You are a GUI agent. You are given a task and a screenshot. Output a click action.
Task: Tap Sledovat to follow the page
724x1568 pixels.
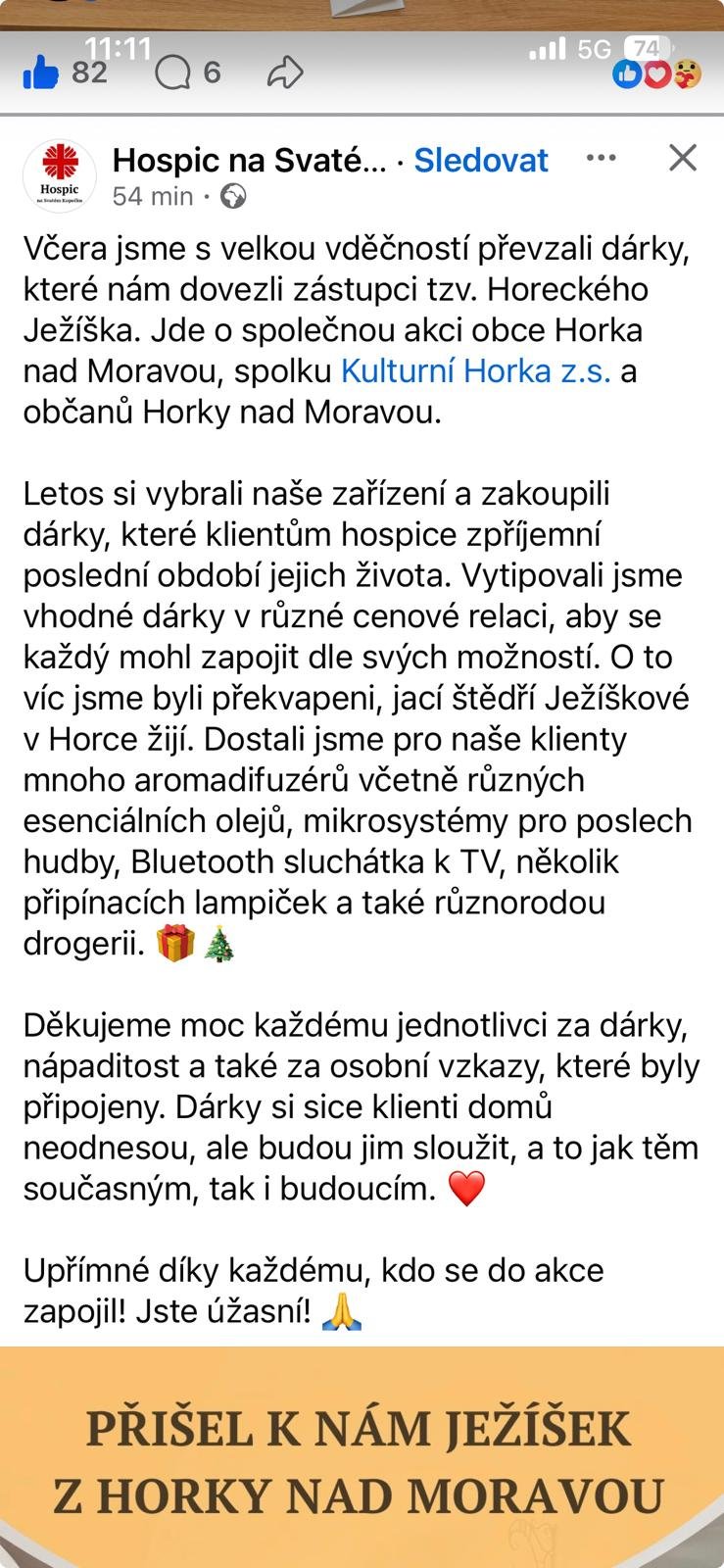[480, 160]
